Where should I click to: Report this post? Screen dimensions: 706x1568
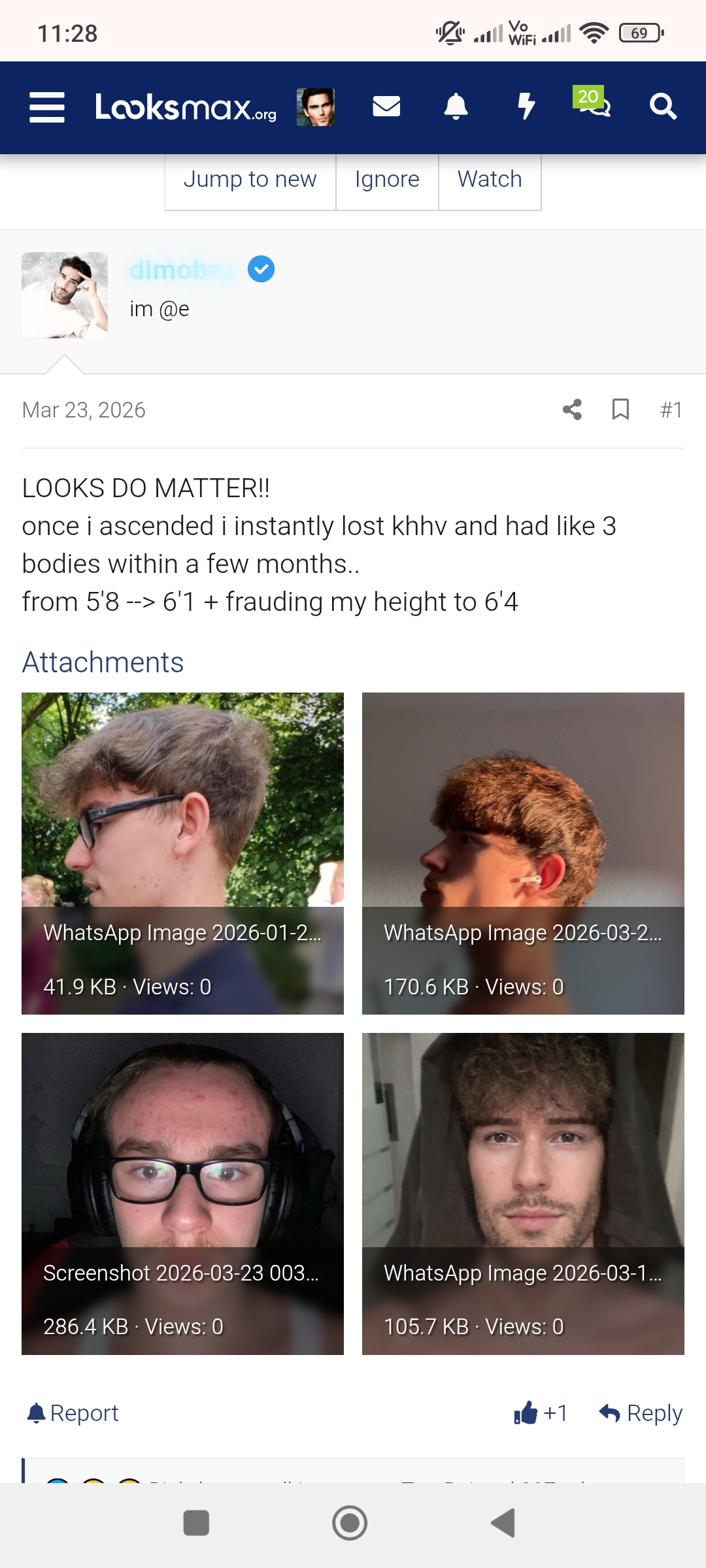pyautogui.click(x=73, y=1413)
